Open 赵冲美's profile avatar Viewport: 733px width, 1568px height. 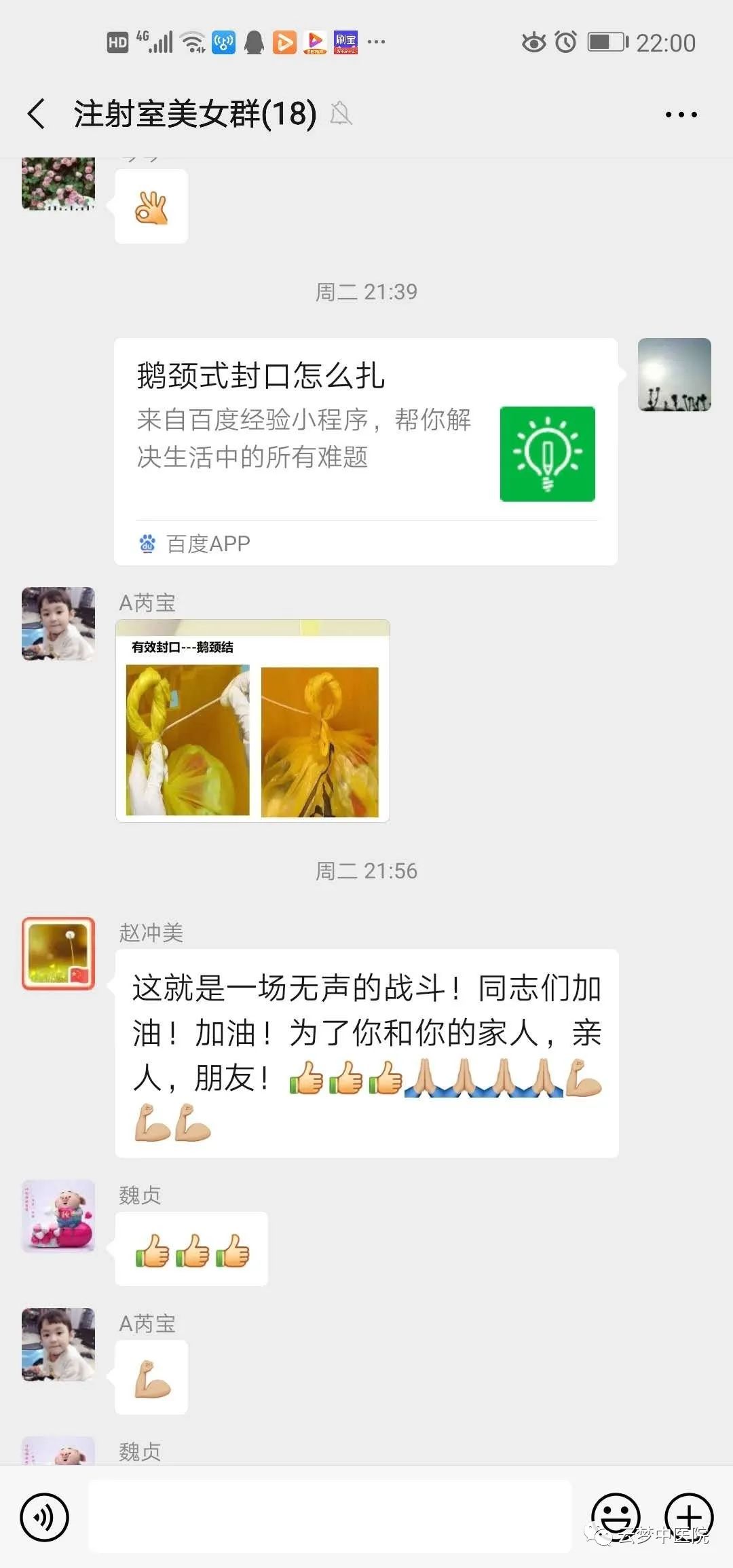58,954
